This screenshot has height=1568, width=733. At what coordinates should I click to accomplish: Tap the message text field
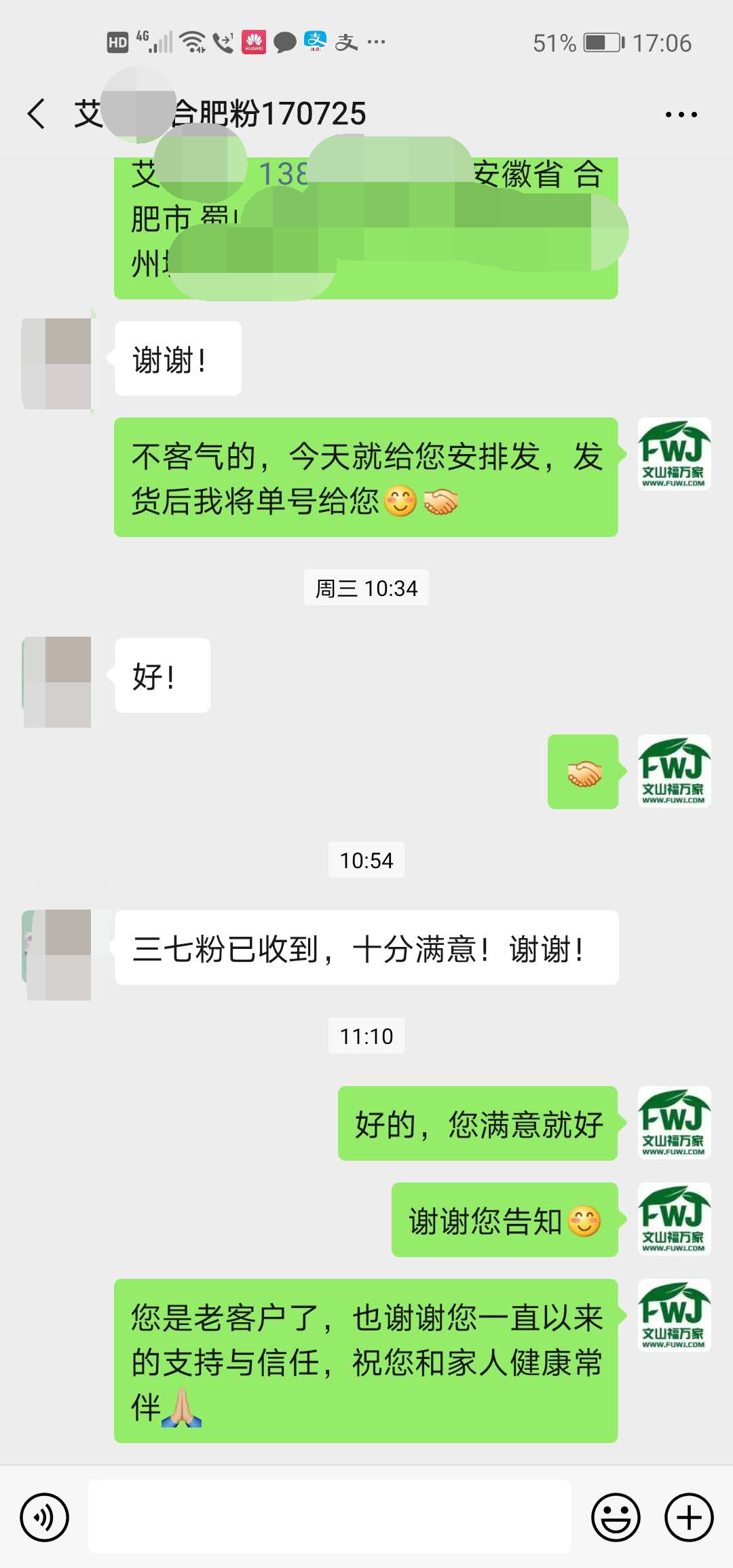pyautogui.click(x=330, y=1517)
